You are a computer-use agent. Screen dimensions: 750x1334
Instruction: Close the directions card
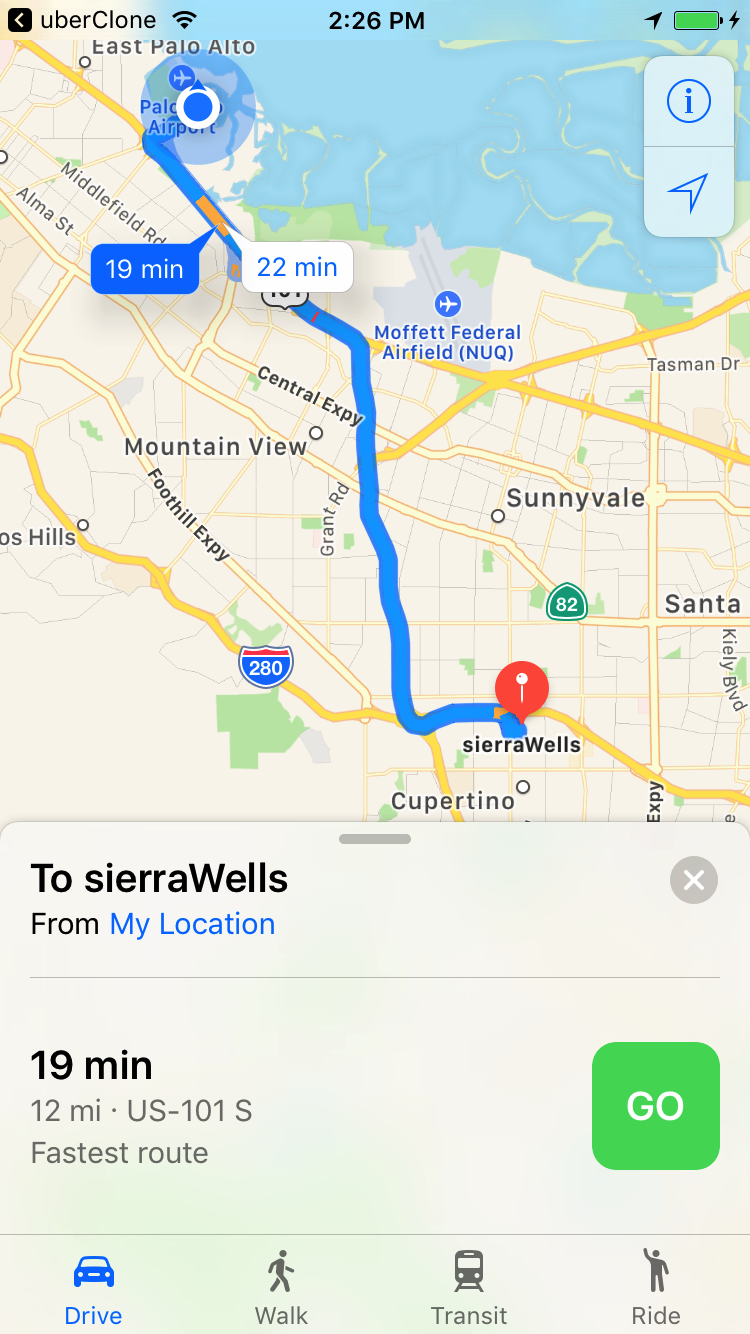[694, 880]
